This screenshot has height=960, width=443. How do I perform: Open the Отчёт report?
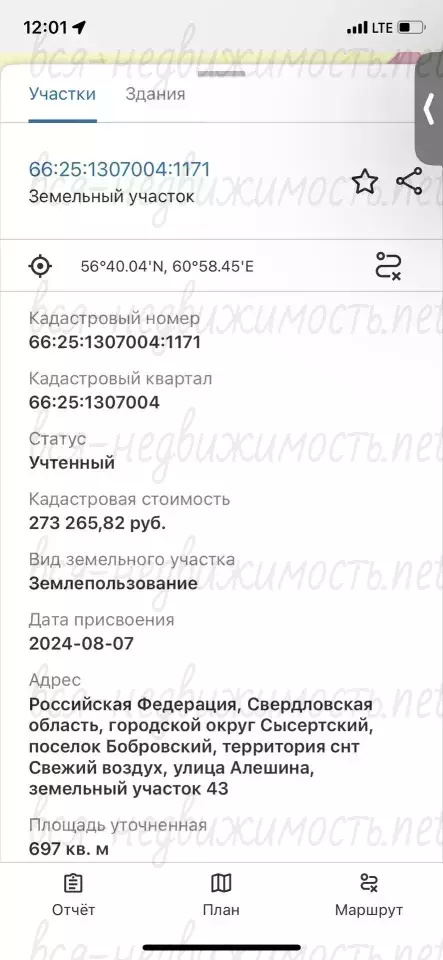[73, 894]
